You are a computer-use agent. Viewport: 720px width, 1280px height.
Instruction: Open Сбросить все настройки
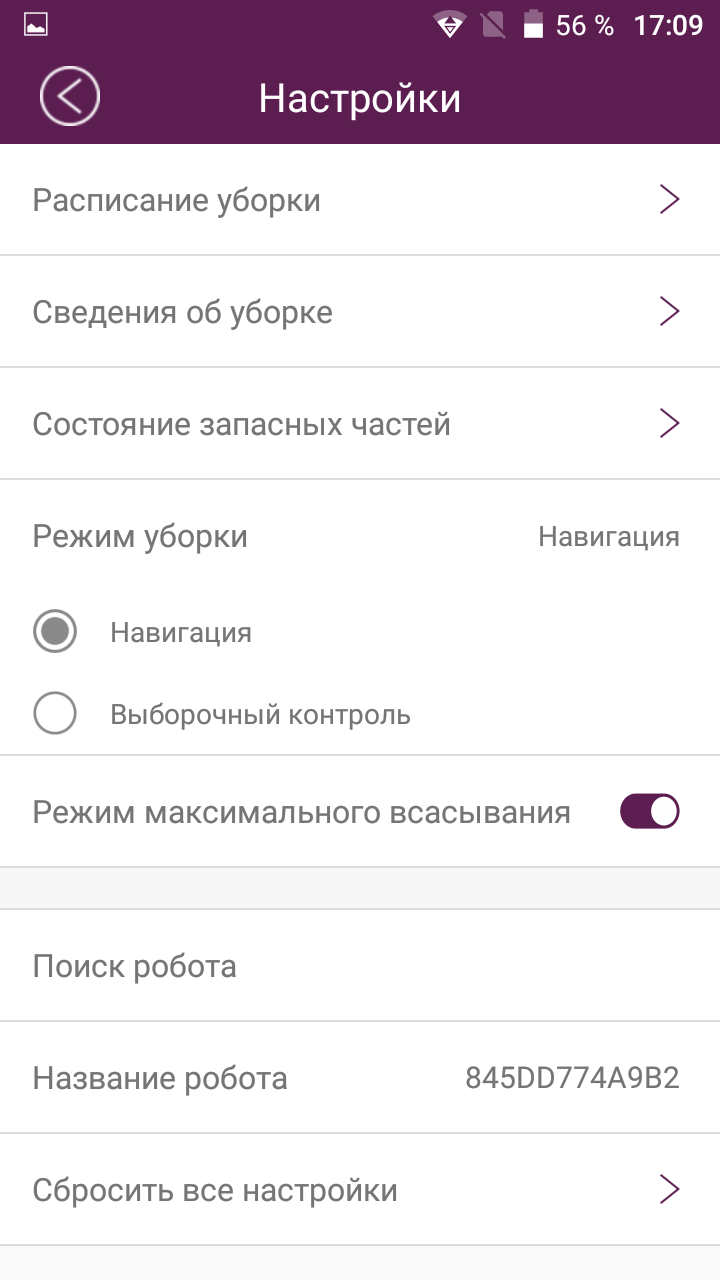360,1190
